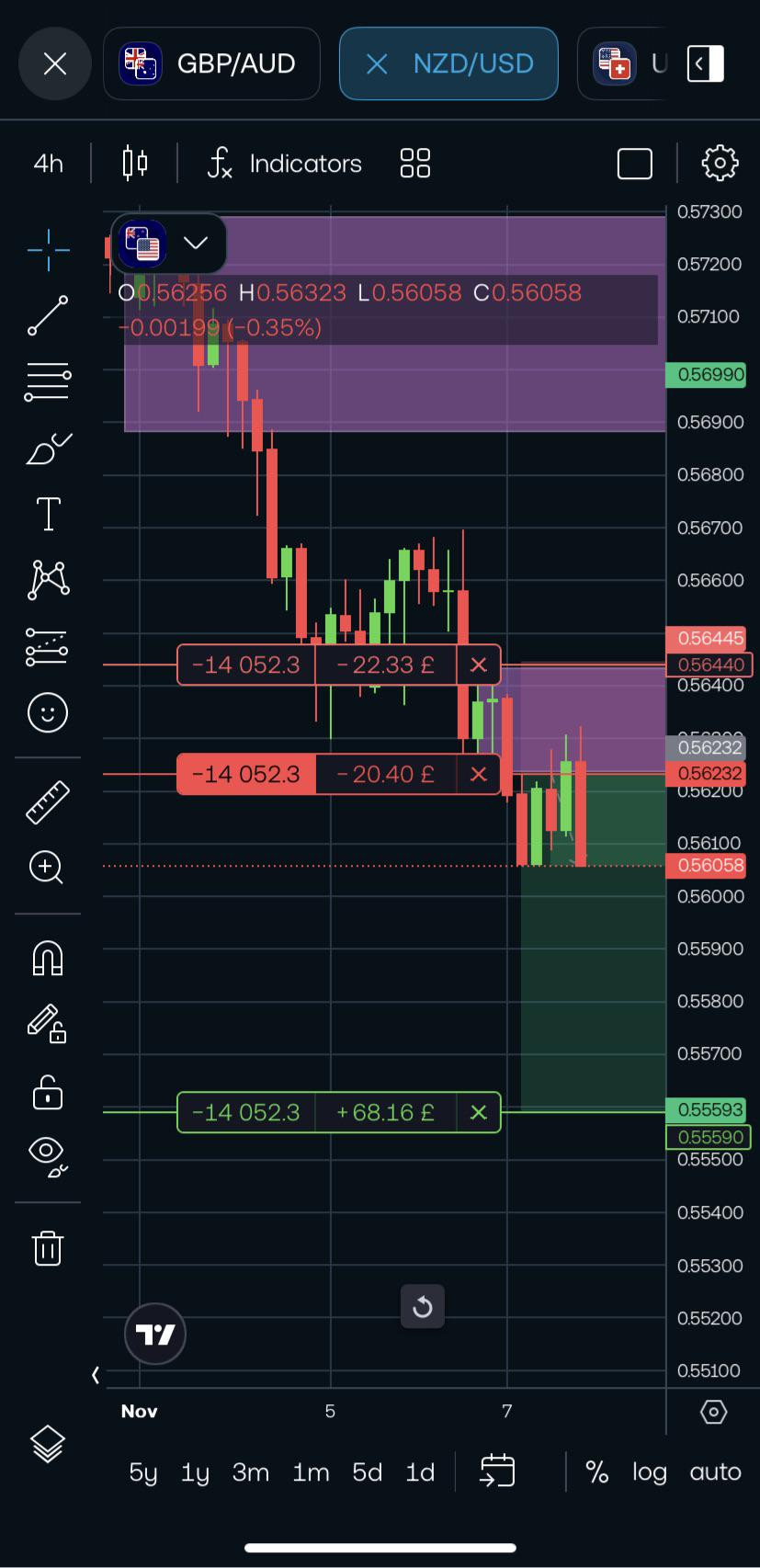Image resolution: width=760 pixels, height=1568 pixels.
Task: Change the candlestick chart type
Action: point(135,163)
